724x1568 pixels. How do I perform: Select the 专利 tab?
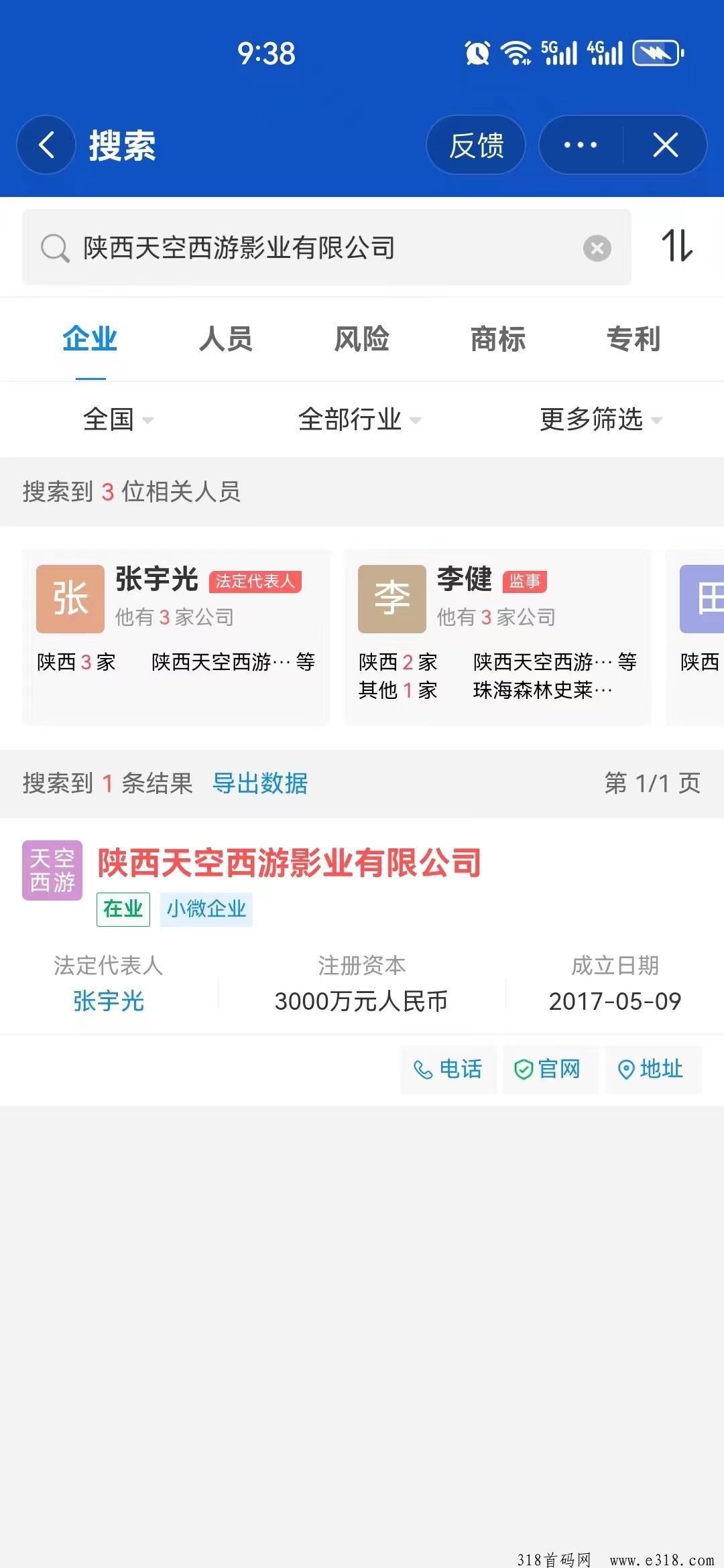pos(633,339)
